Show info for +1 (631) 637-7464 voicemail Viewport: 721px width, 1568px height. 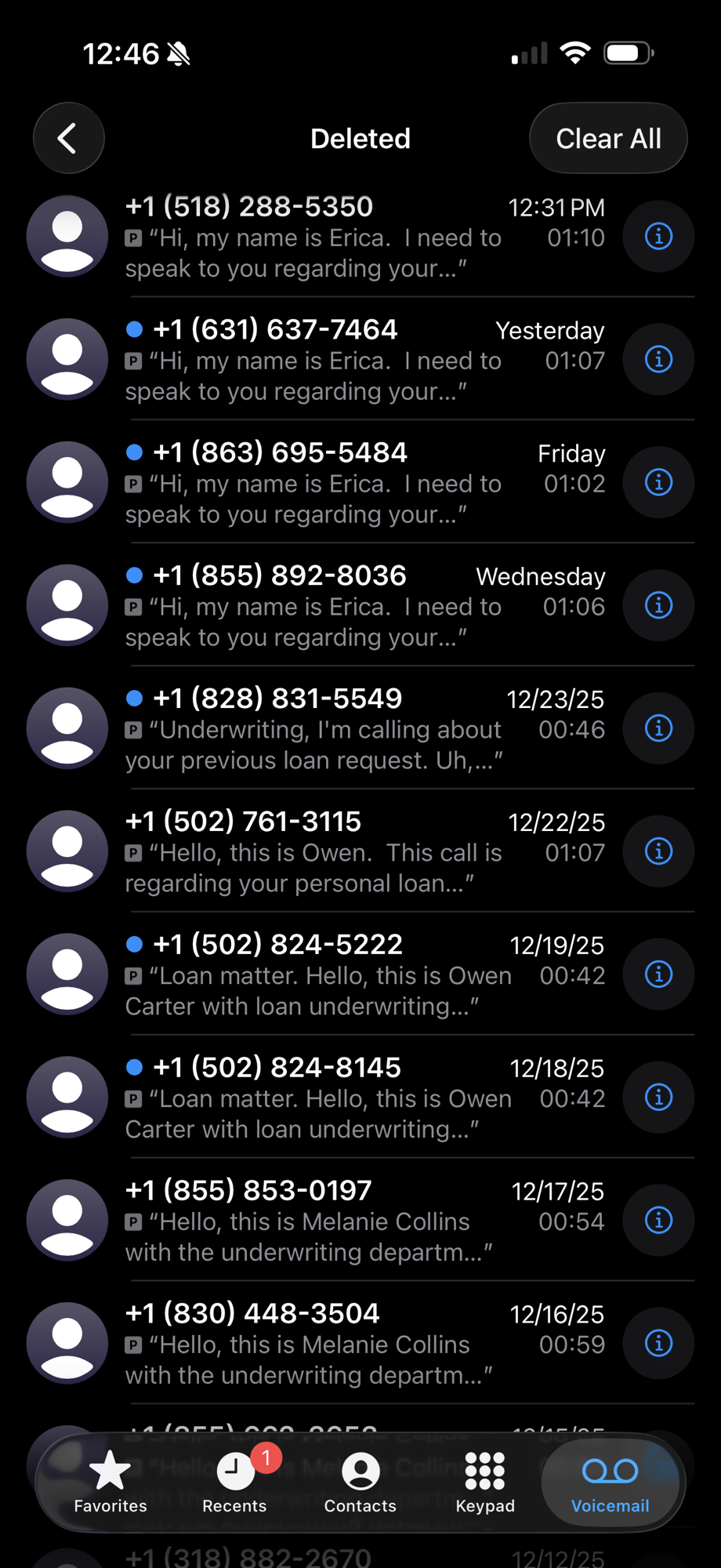pos(658,359)
